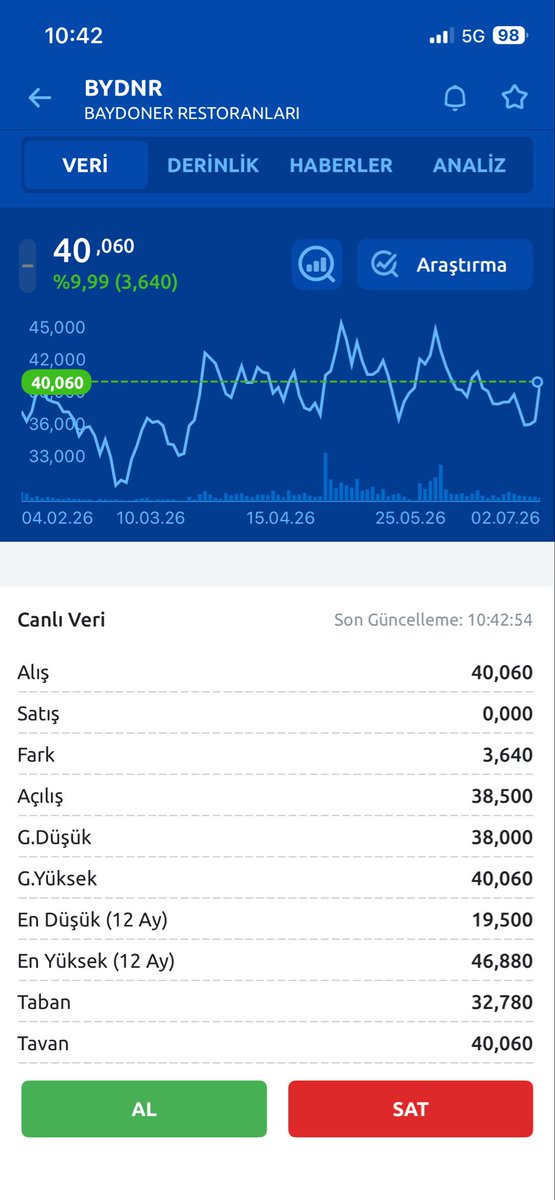Tap the green AL buy button
Image resolution: width=555 pixels, height=1200 pixels.
144,1109
